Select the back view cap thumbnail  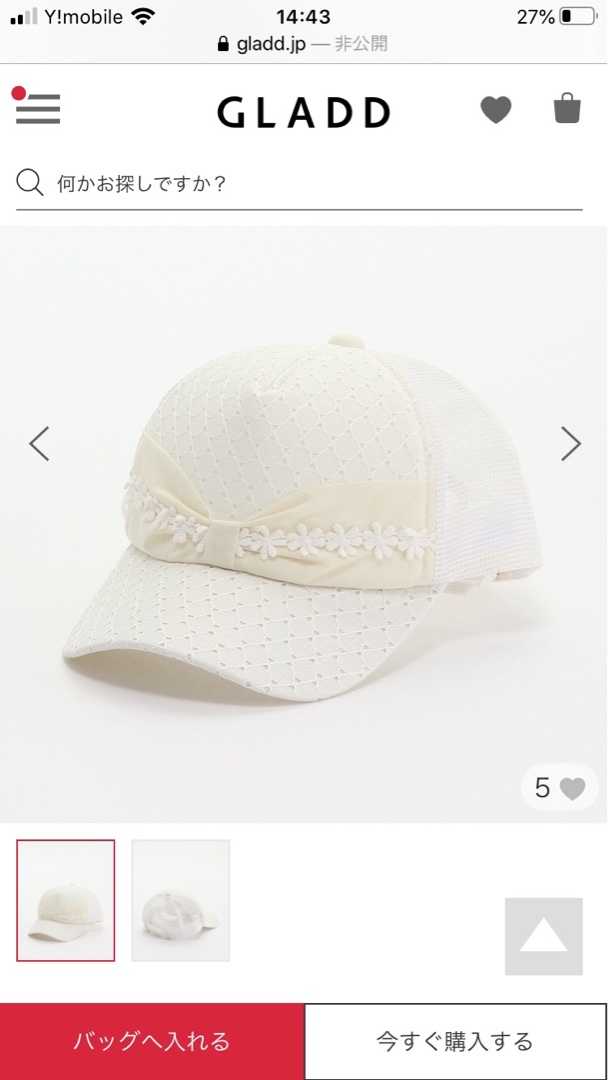(181, 900)
